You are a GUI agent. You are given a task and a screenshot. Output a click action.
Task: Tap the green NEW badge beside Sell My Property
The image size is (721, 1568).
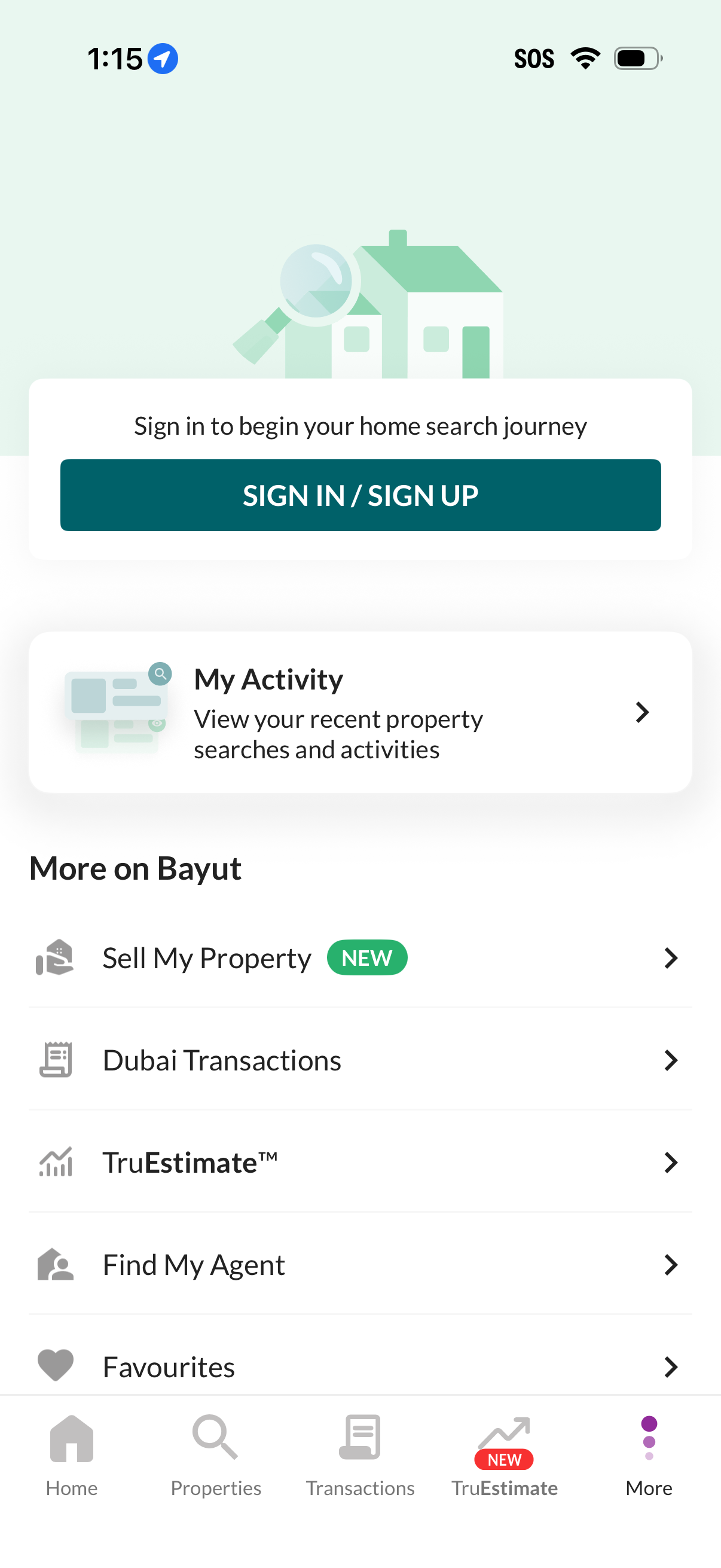pyautogui.click(x=367, y=957)
